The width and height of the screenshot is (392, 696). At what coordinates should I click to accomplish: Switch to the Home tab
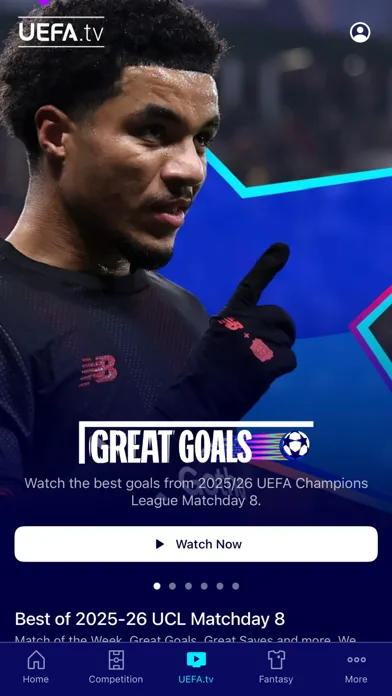[36, 667]
